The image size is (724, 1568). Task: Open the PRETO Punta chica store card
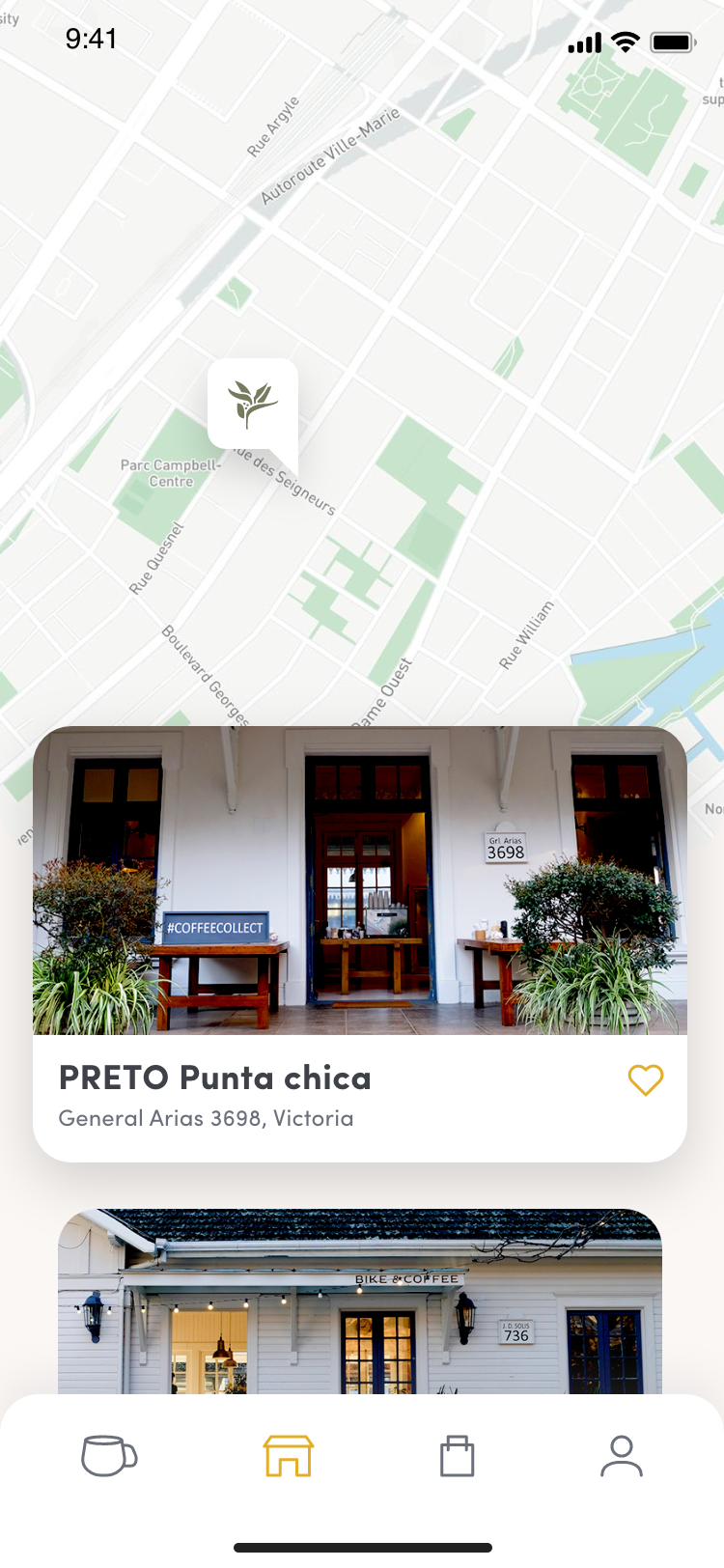point(360,943)
